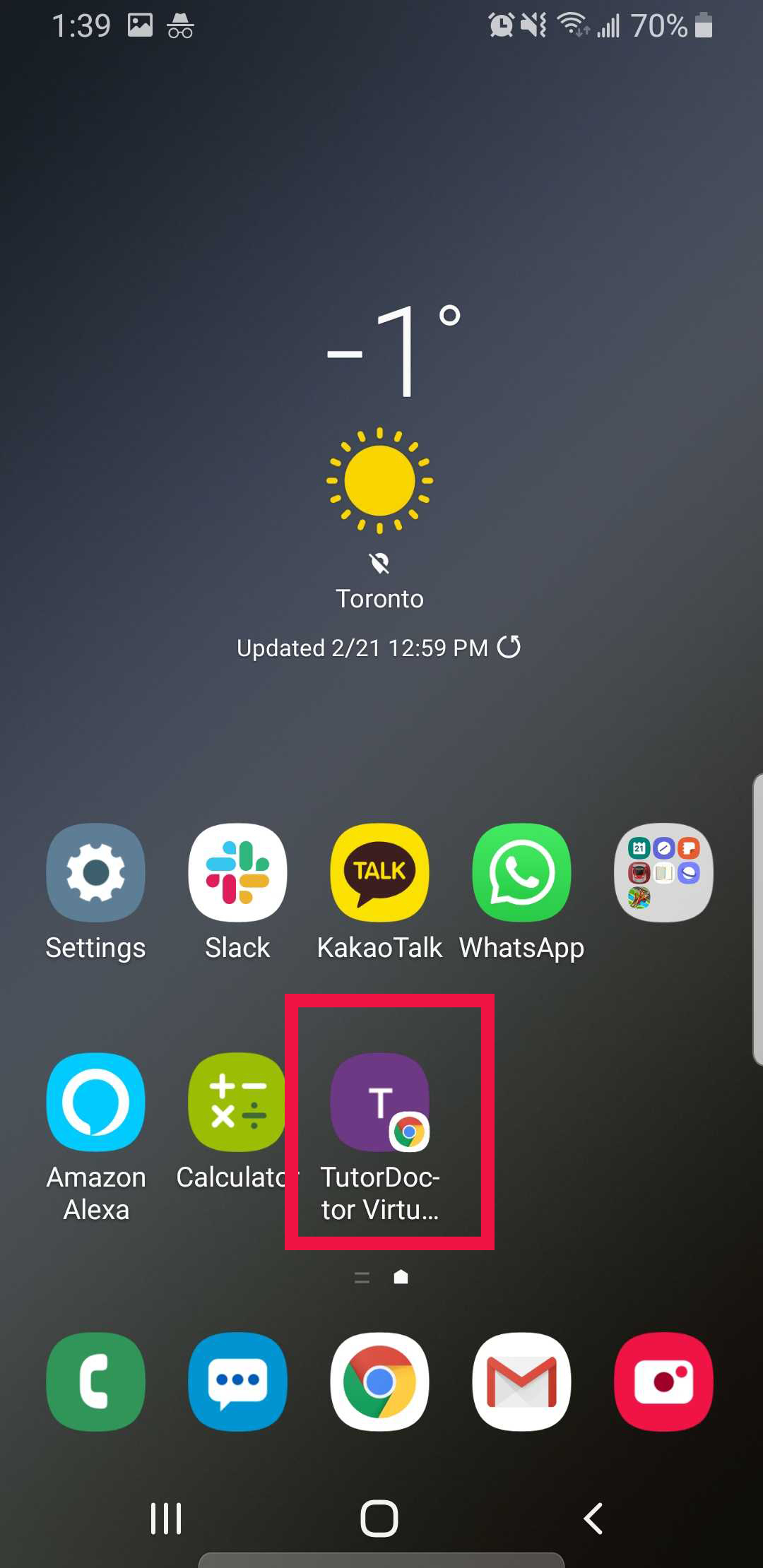Tap the system back button
The image size is (763, 1568).
click(x=593, y=1519)
